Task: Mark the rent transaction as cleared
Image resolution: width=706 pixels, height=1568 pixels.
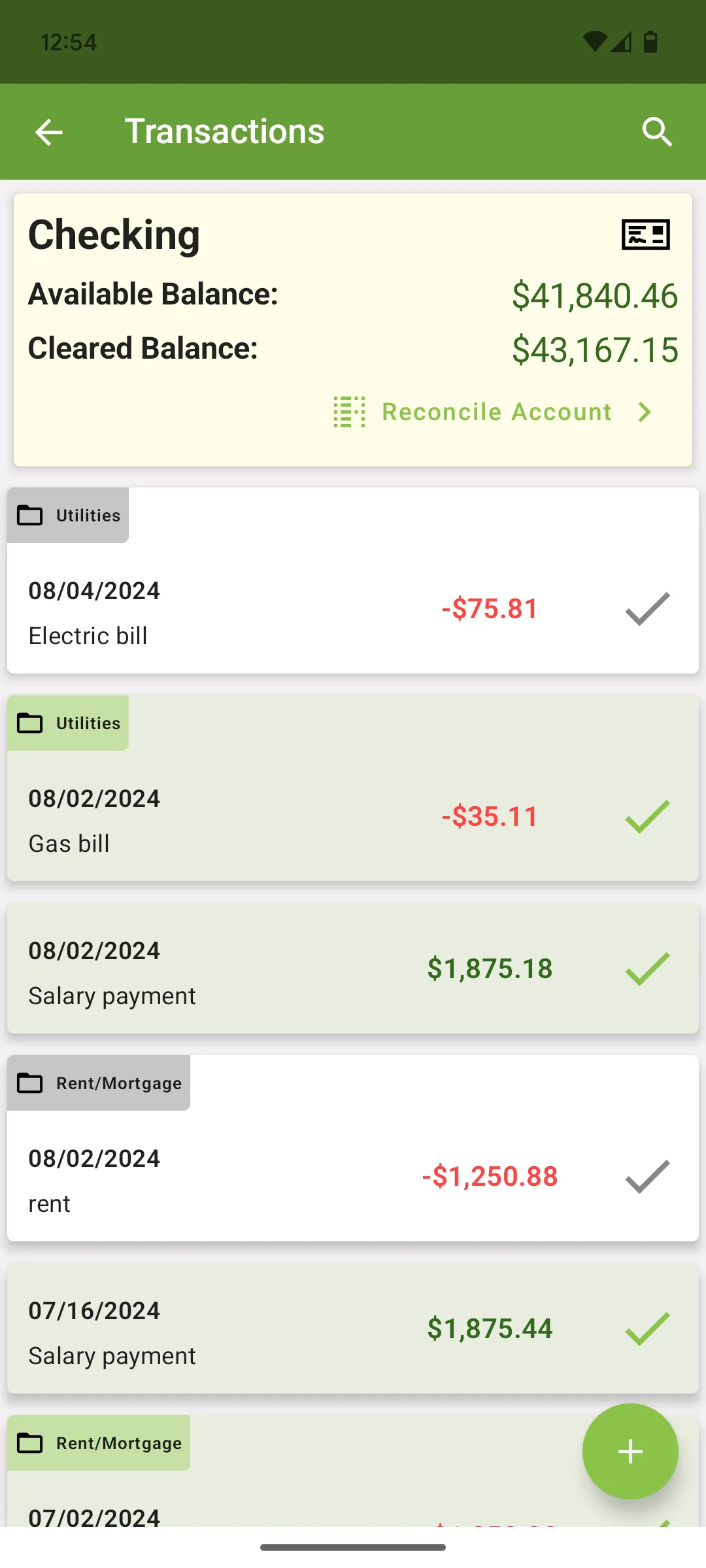Action: pos(648,1176)
